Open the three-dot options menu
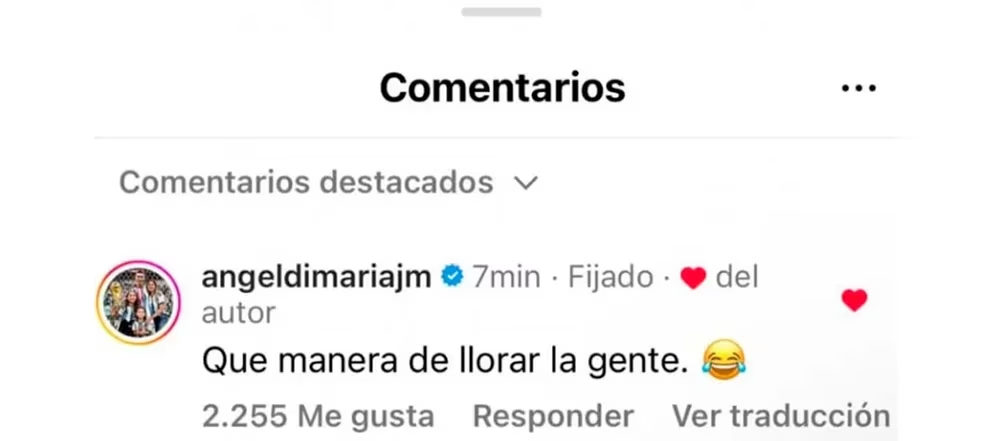Screen dimensions: 992x441 (858, 89)
